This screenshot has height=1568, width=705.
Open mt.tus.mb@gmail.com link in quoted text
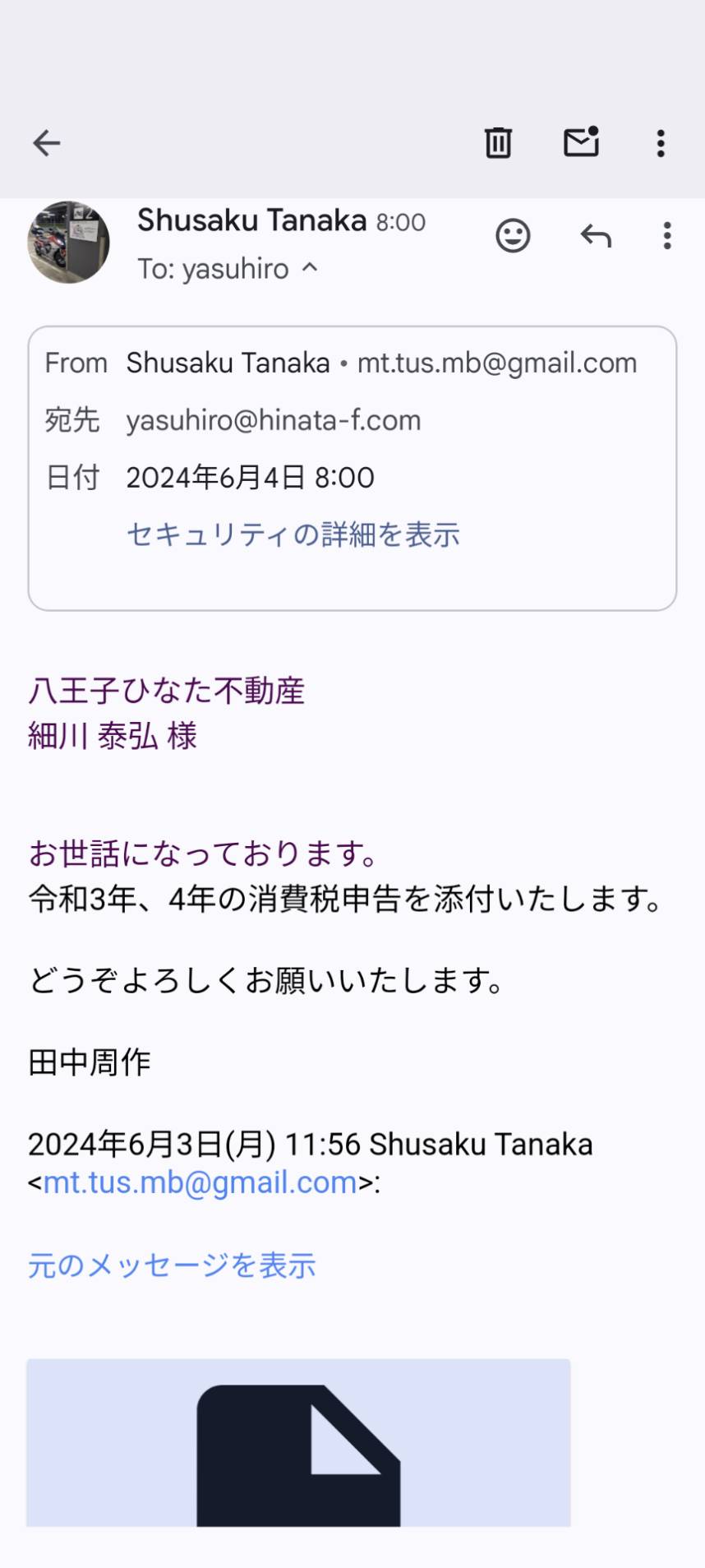pos(200,1182)
